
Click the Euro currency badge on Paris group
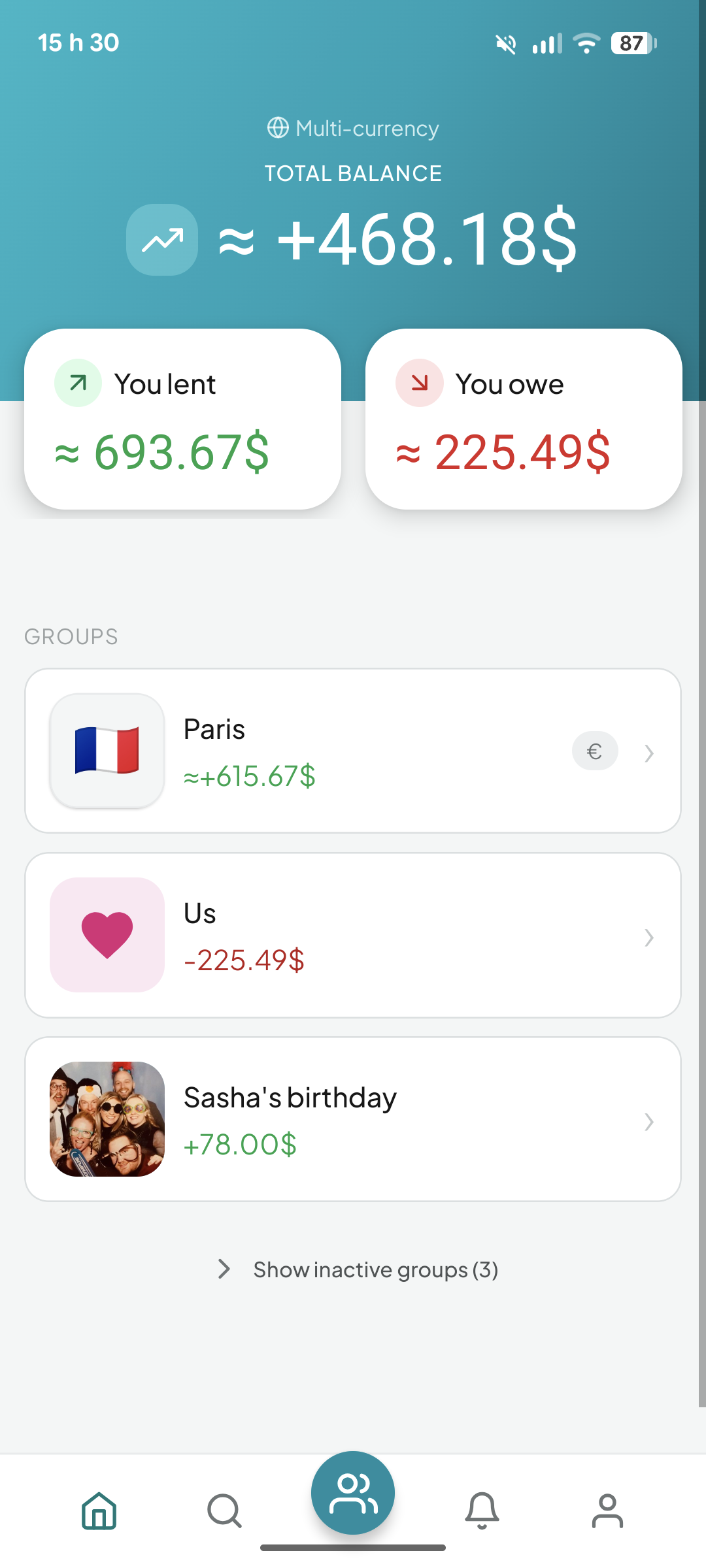pos(594,750)
